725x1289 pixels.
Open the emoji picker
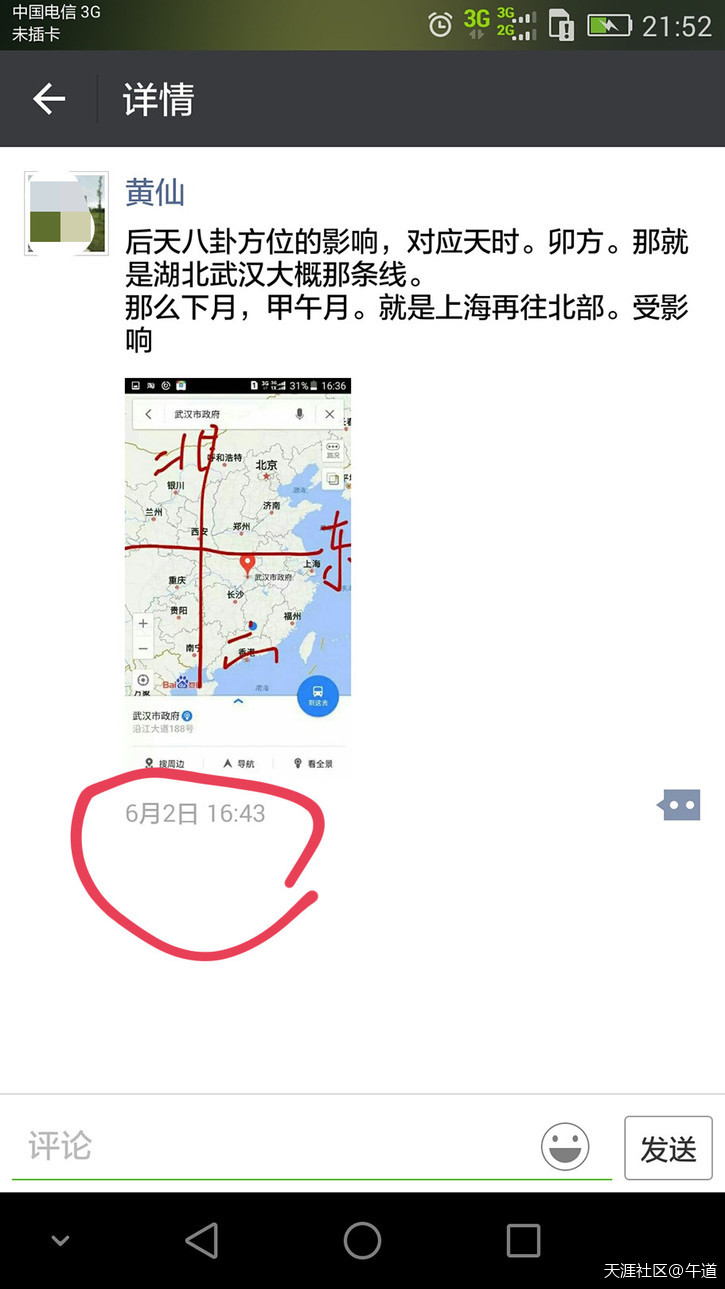coord(565,1147)
